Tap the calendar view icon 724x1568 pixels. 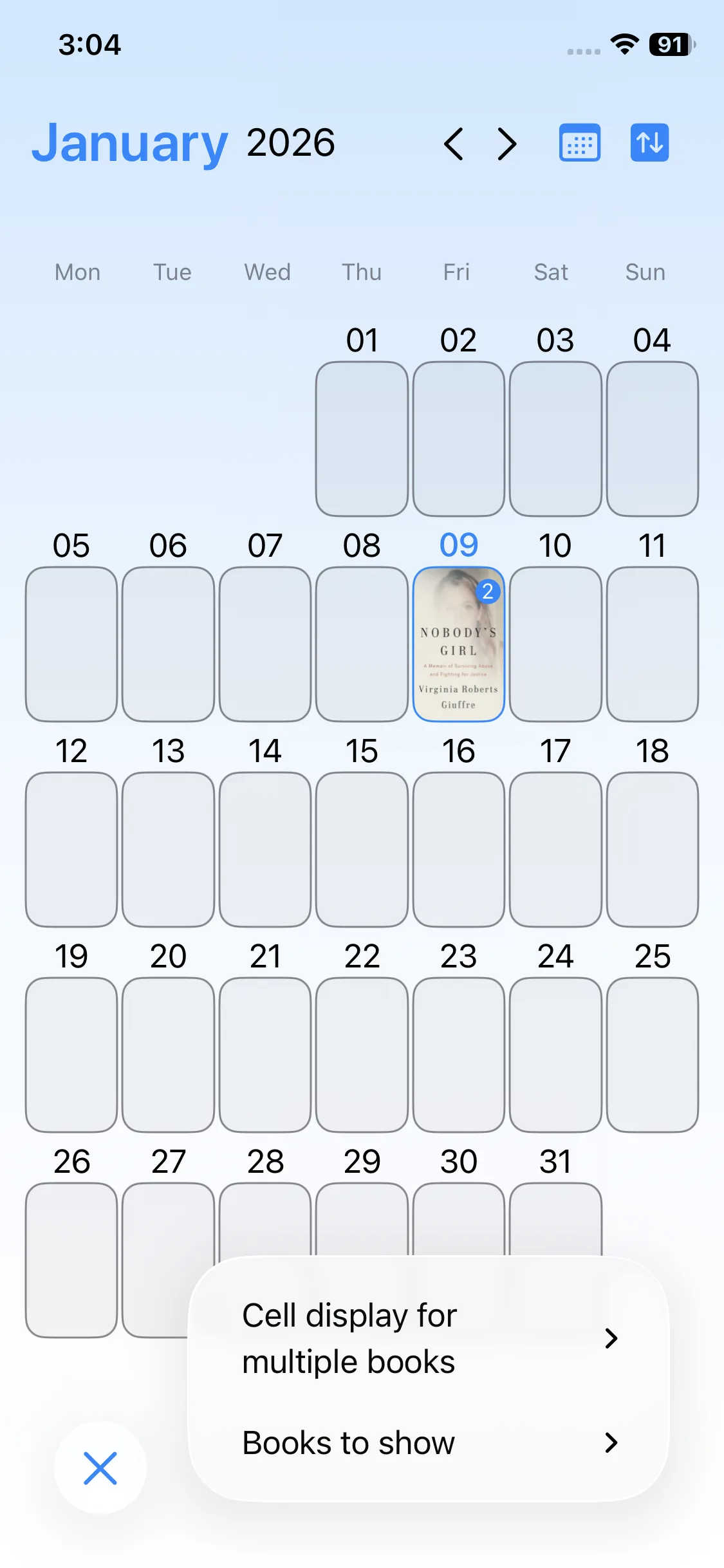[x=579, y=143]
